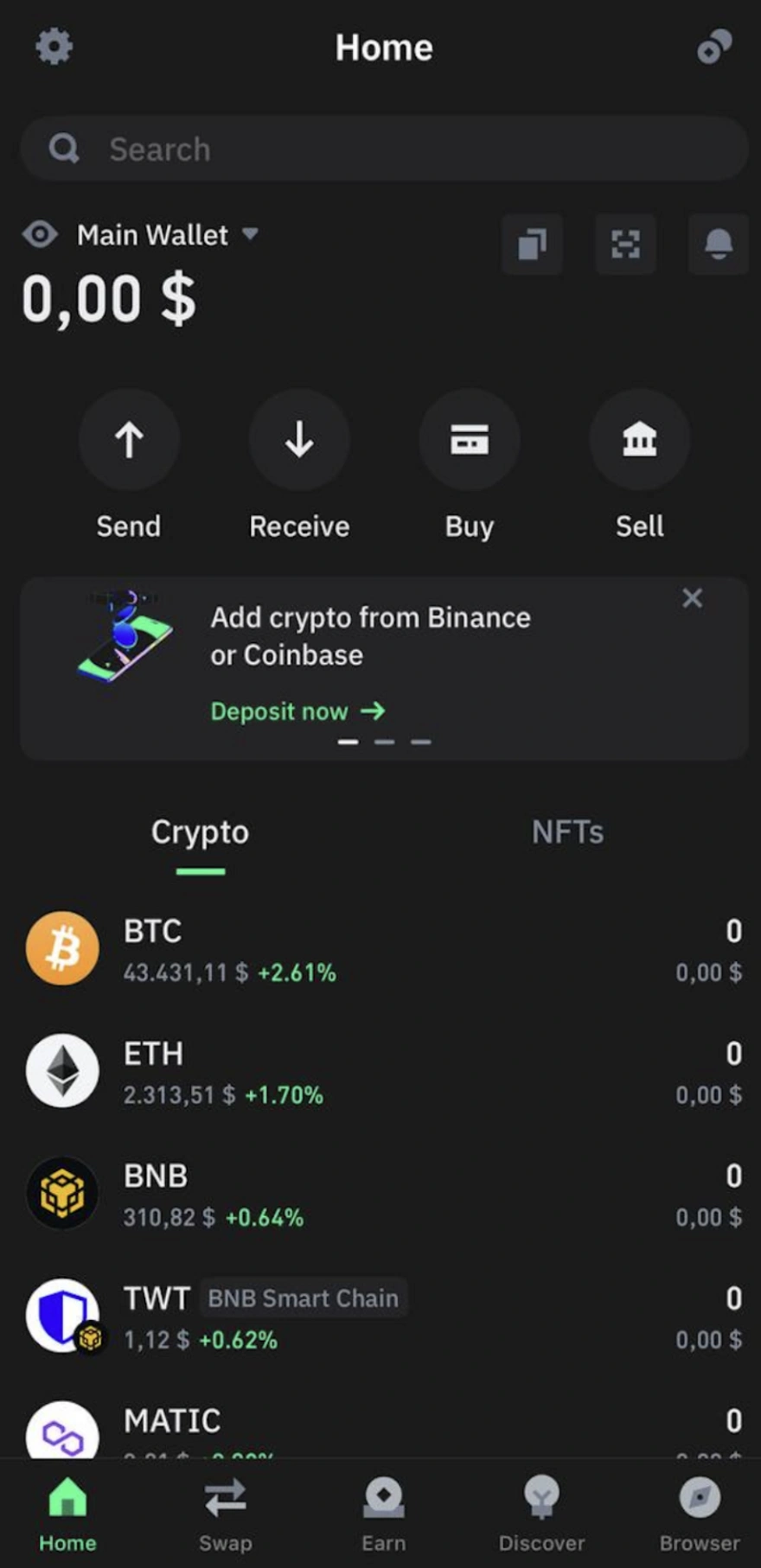Dismiss the Binance deposit banner
The image size is (761, 1568).
(692, 598)
